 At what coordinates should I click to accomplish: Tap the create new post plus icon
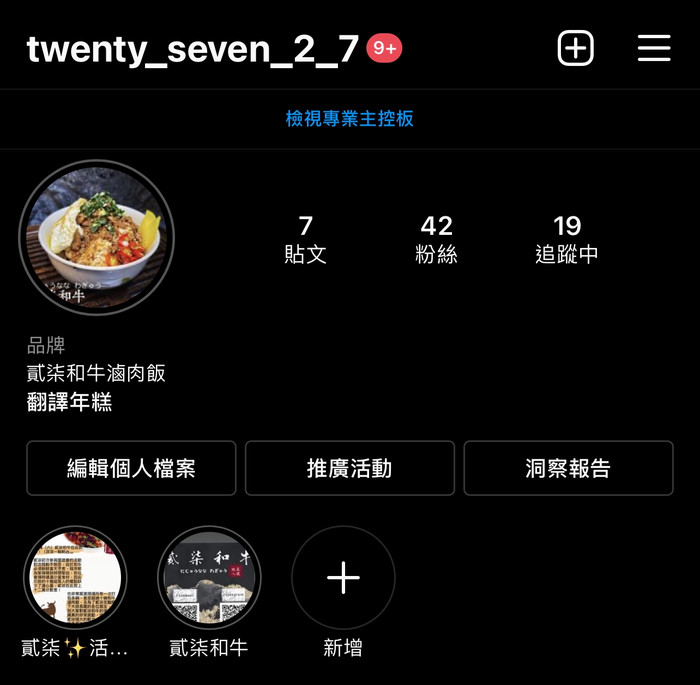click(x=575, y=48)
